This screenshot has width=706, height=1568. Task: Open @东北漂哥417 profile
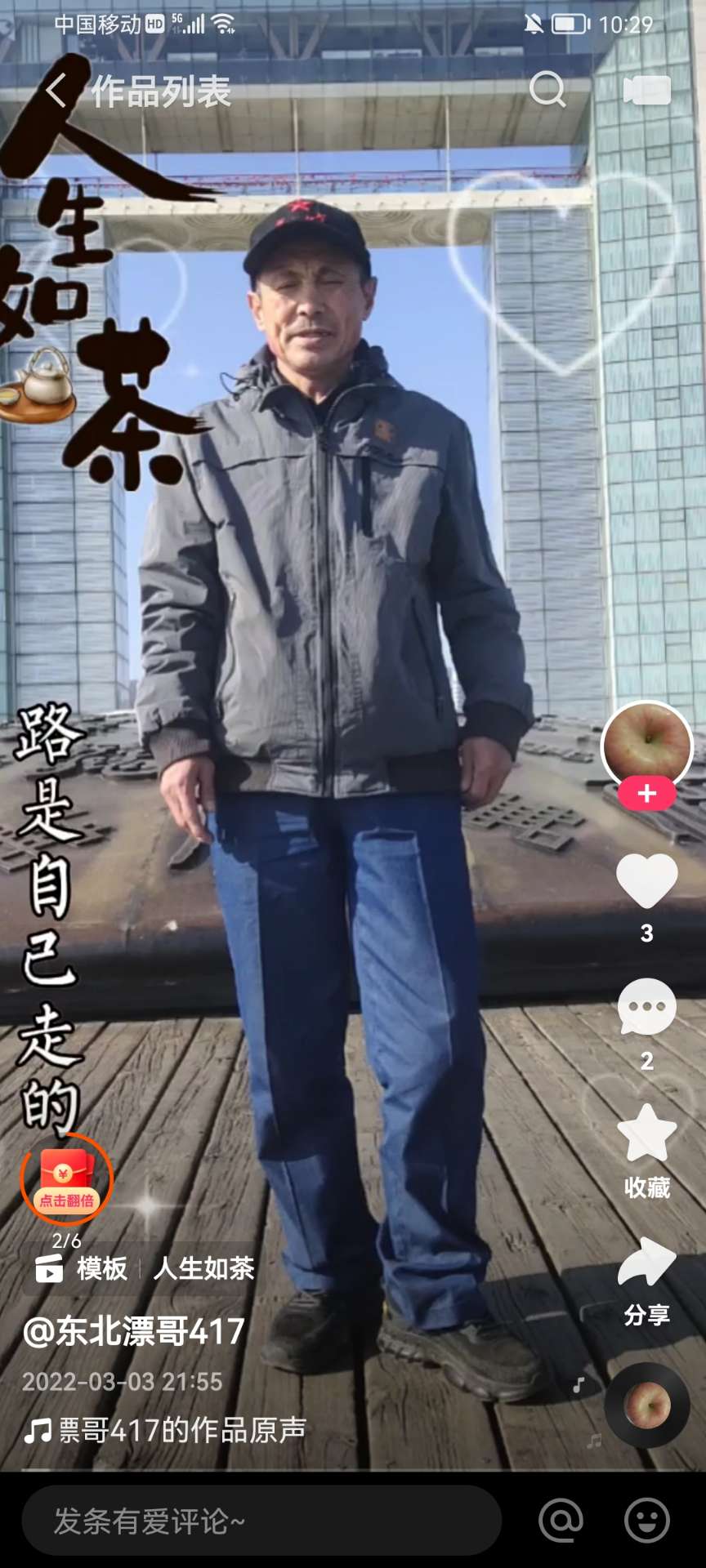click(x=134, y=1331)
